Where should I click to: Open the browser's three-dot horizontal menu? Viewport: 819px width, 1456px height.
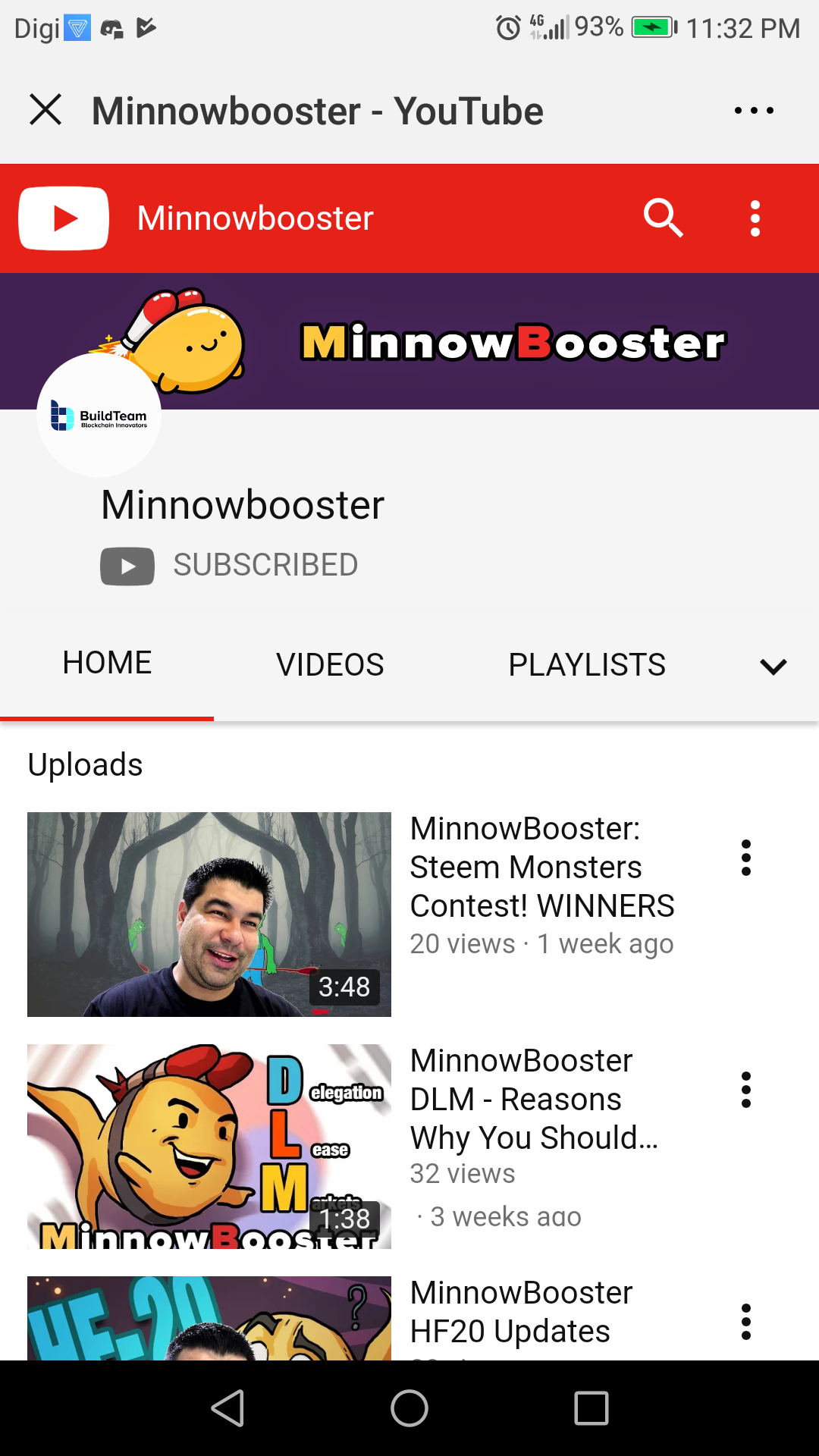pyautogui.click(x=754, y=111)
